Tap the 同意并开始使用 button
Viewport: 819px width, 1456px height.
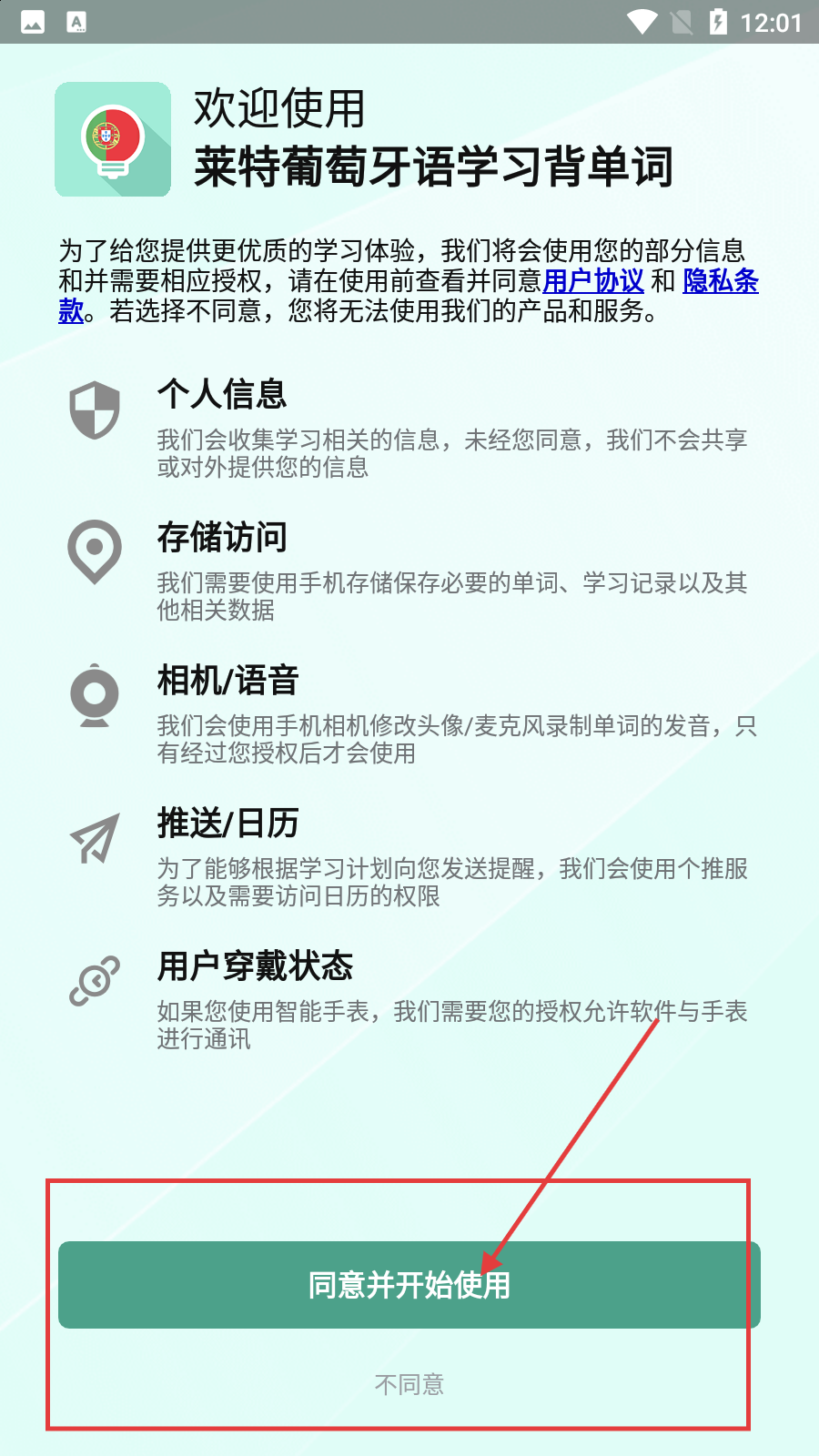click(409, 1284)
